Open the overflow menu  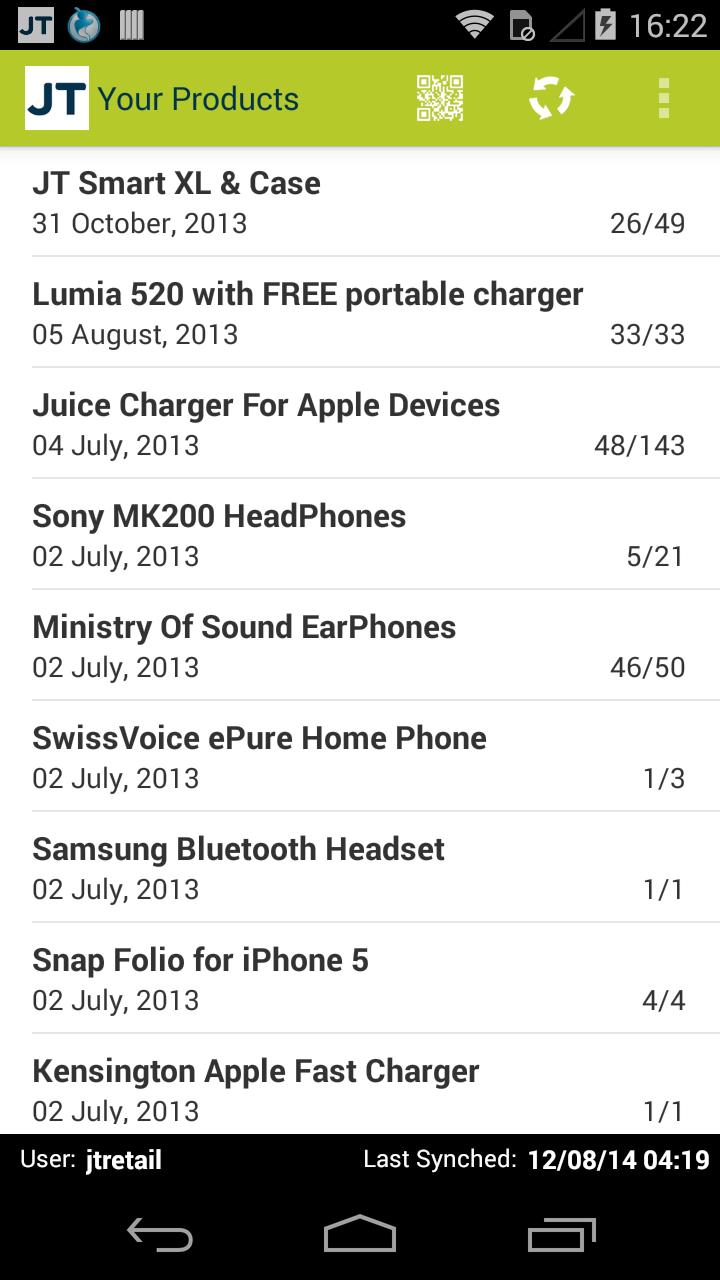pyautogui.click(x=663, y=98)
